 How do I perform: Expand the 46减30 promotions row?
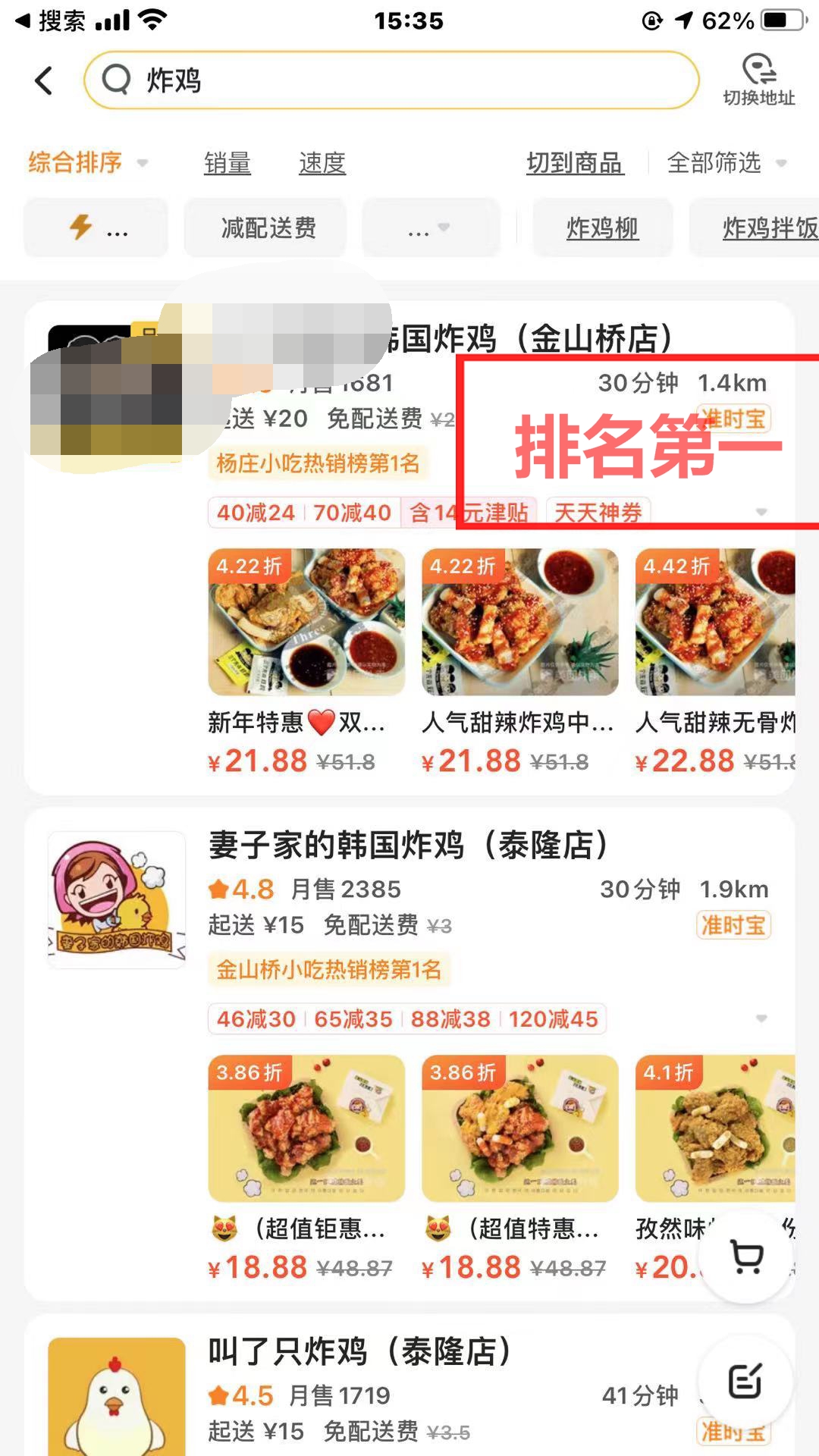coord(761,1018)
